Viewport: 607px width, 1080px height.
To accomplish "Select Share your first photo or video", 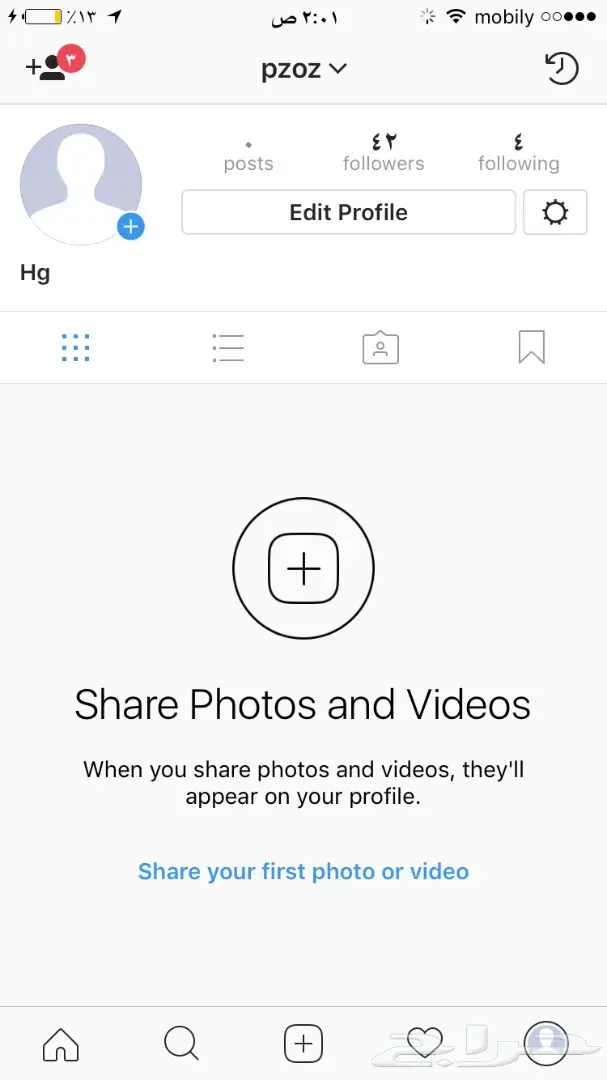I will [303, 871].
